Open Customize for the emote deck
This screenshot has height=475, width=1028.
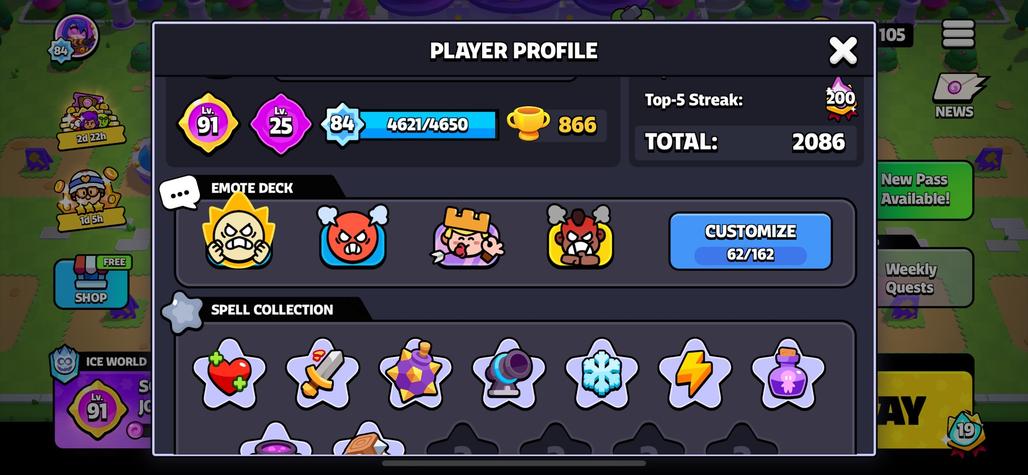750,241
